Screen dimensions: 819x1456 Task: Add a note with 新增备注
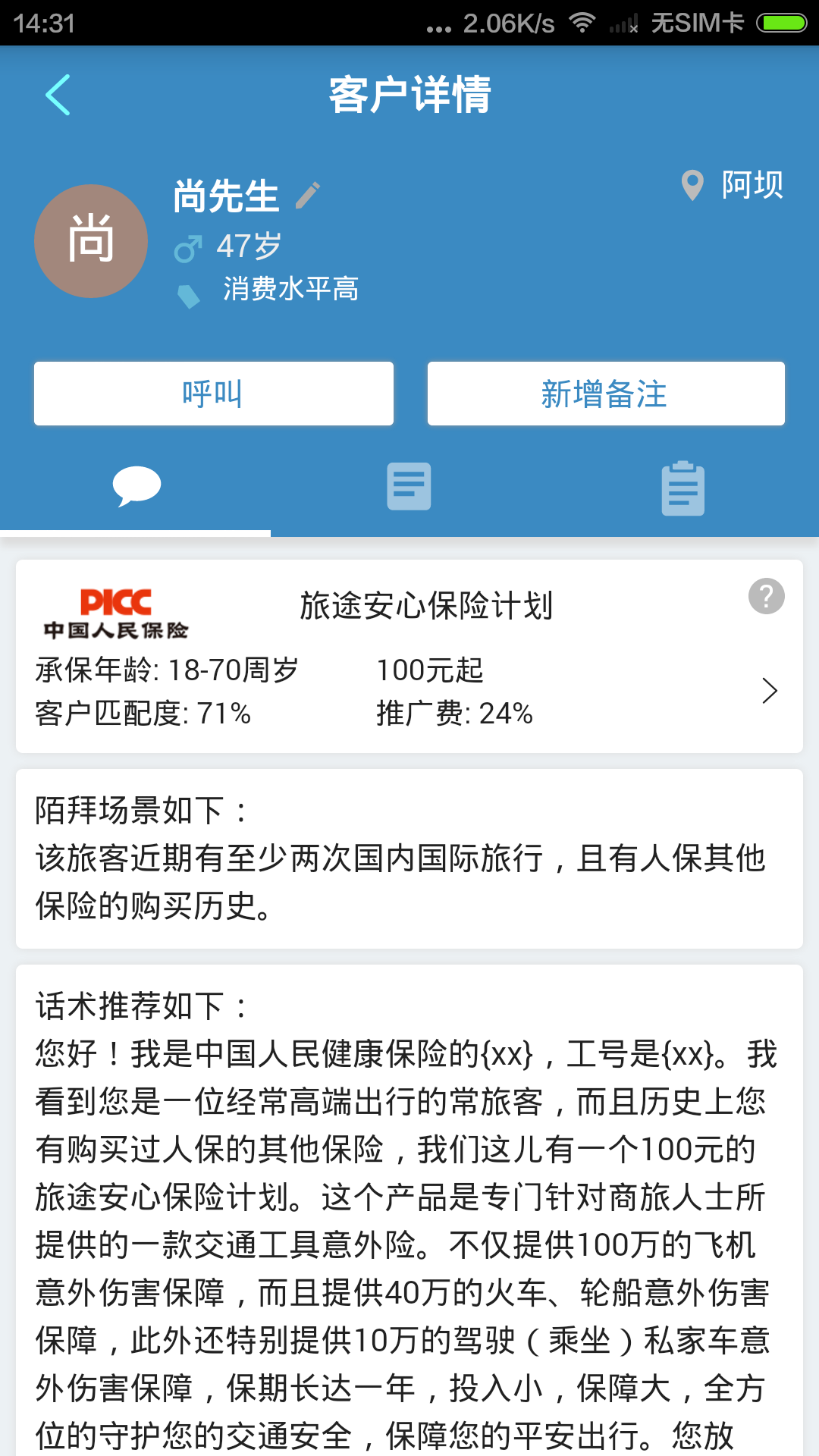(605, 394)
